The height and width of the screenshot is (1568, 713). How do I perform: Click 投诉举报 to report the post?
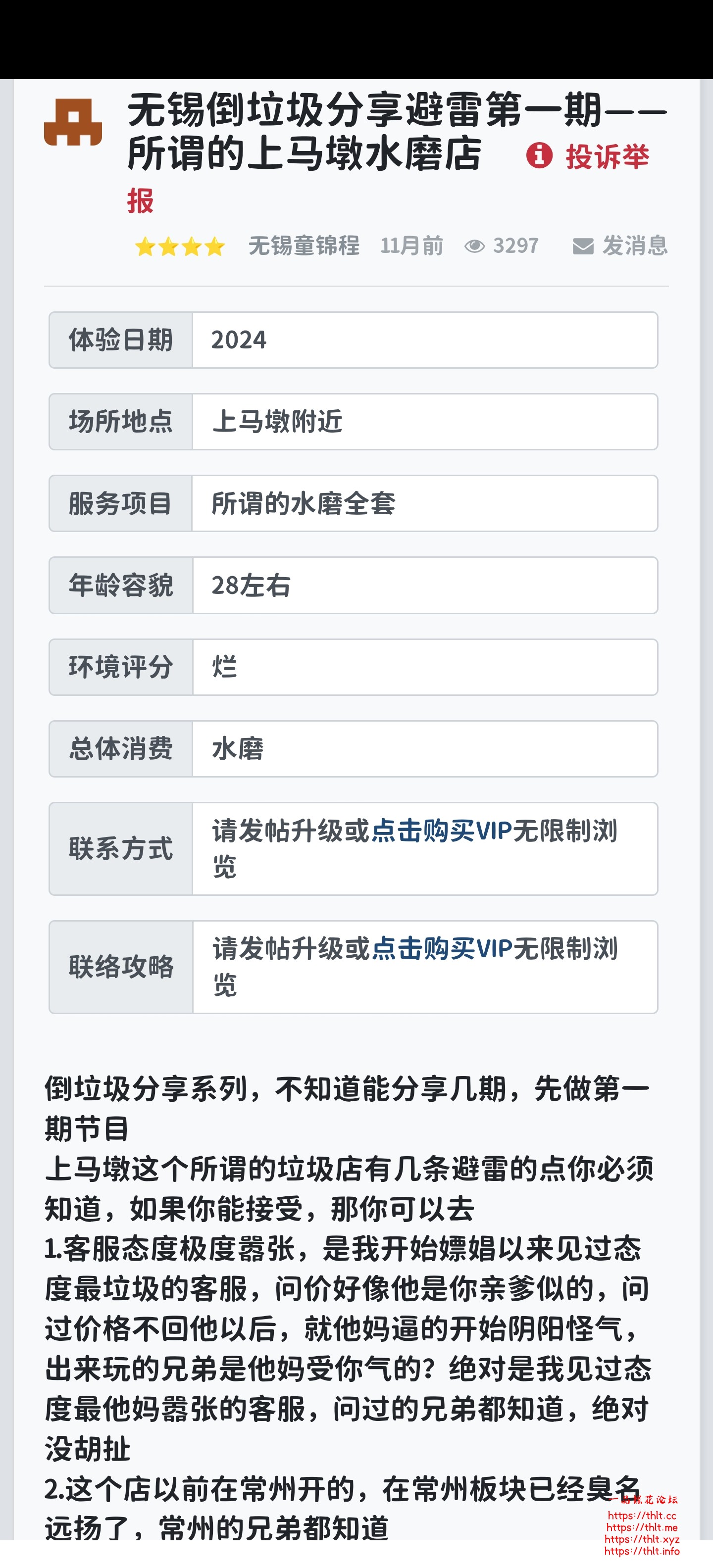[608, 157]
